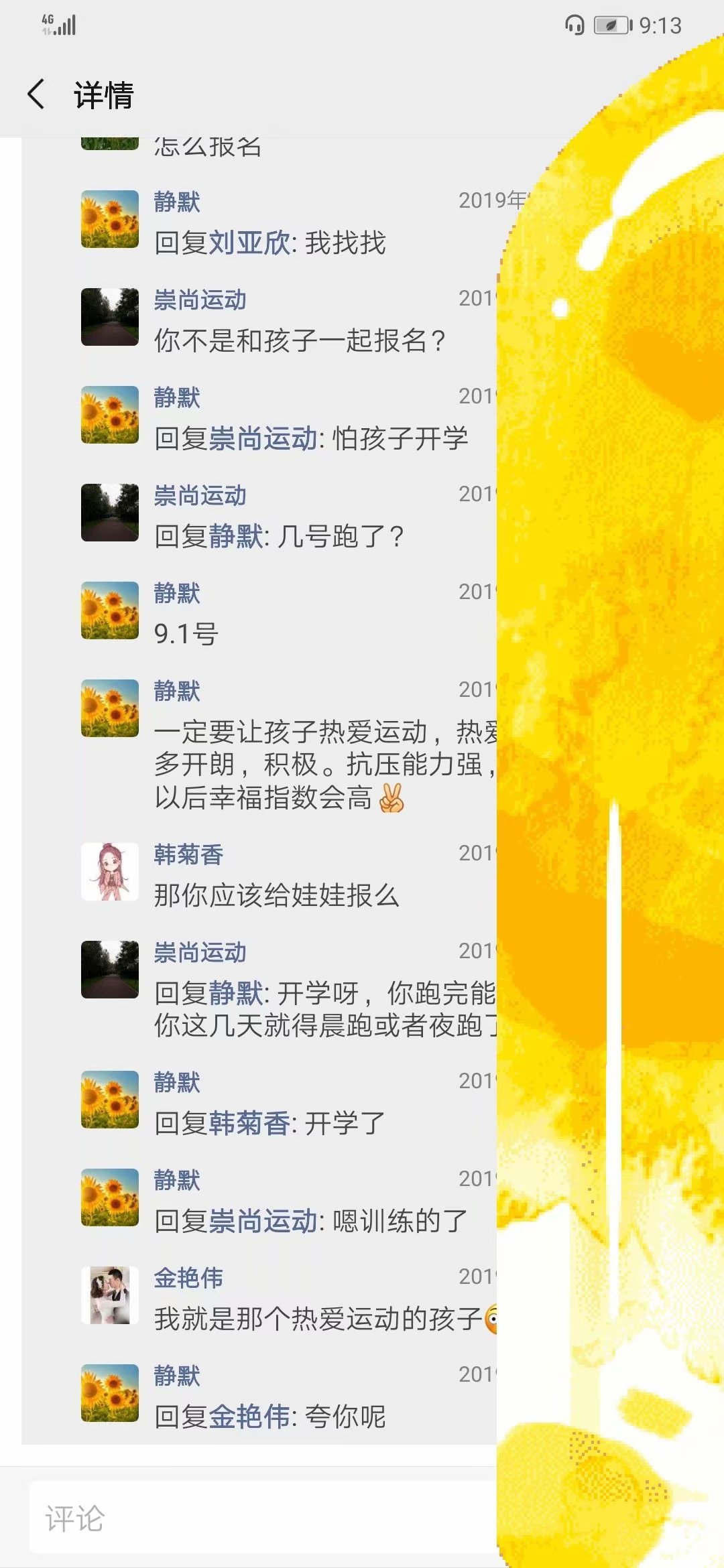Reply to comment '我就是那个热爱运动的孩子'
724x1568 pixels.
coord(318,1319)
